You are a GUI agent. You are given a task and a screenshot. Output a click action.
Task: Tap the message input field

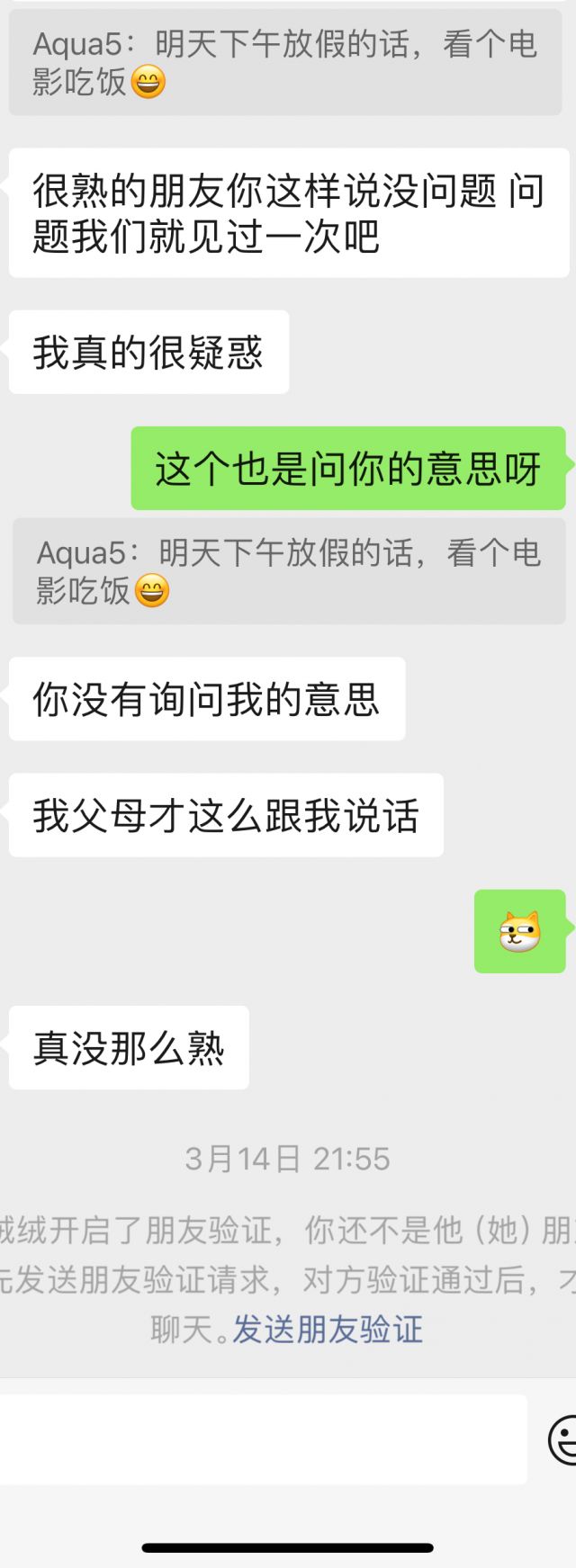(x=261, y=1439)
